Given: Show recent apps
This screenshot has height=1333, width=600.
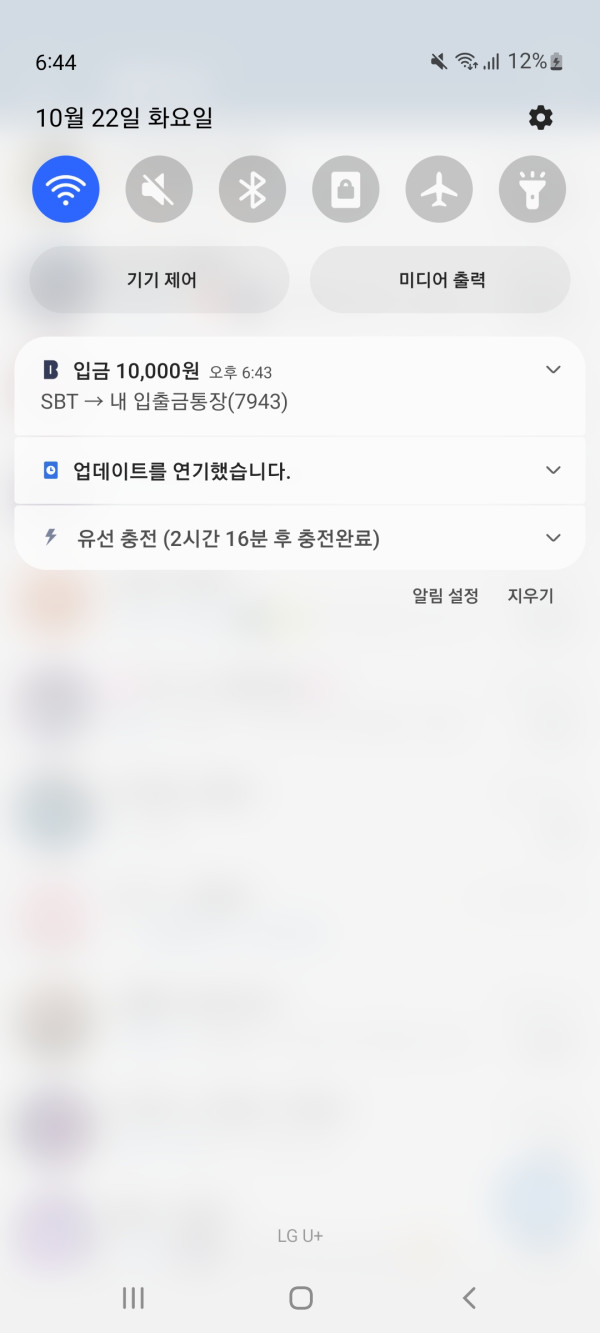Looking at the screenshot, I should 133,1298.
